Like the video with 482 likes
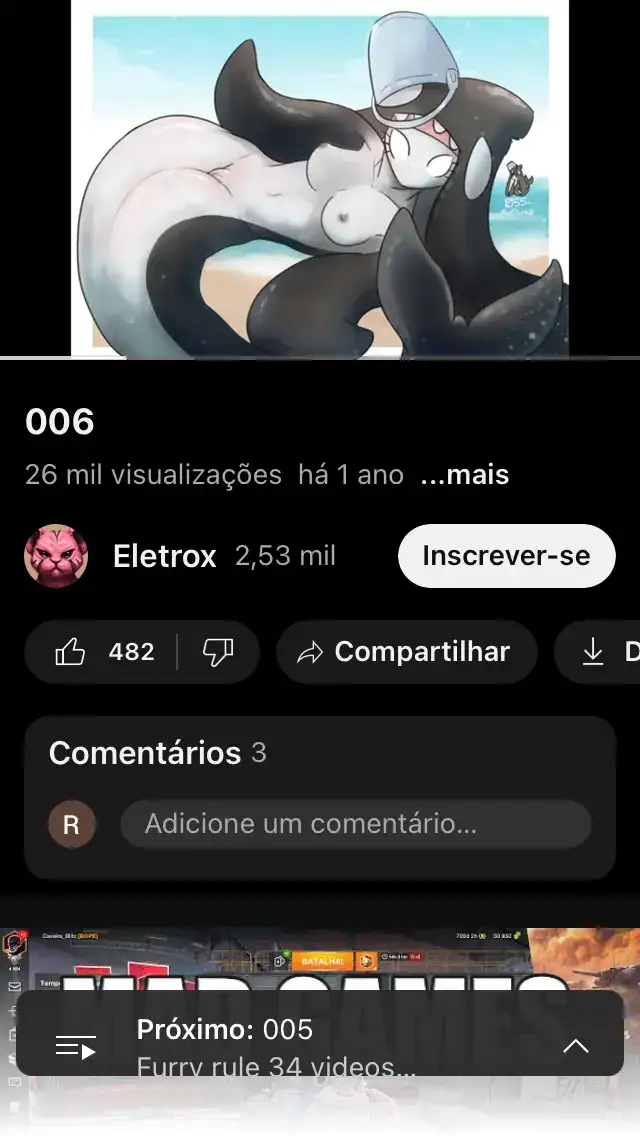This screenshot has width=640, height=1136. tap(103, 652)
